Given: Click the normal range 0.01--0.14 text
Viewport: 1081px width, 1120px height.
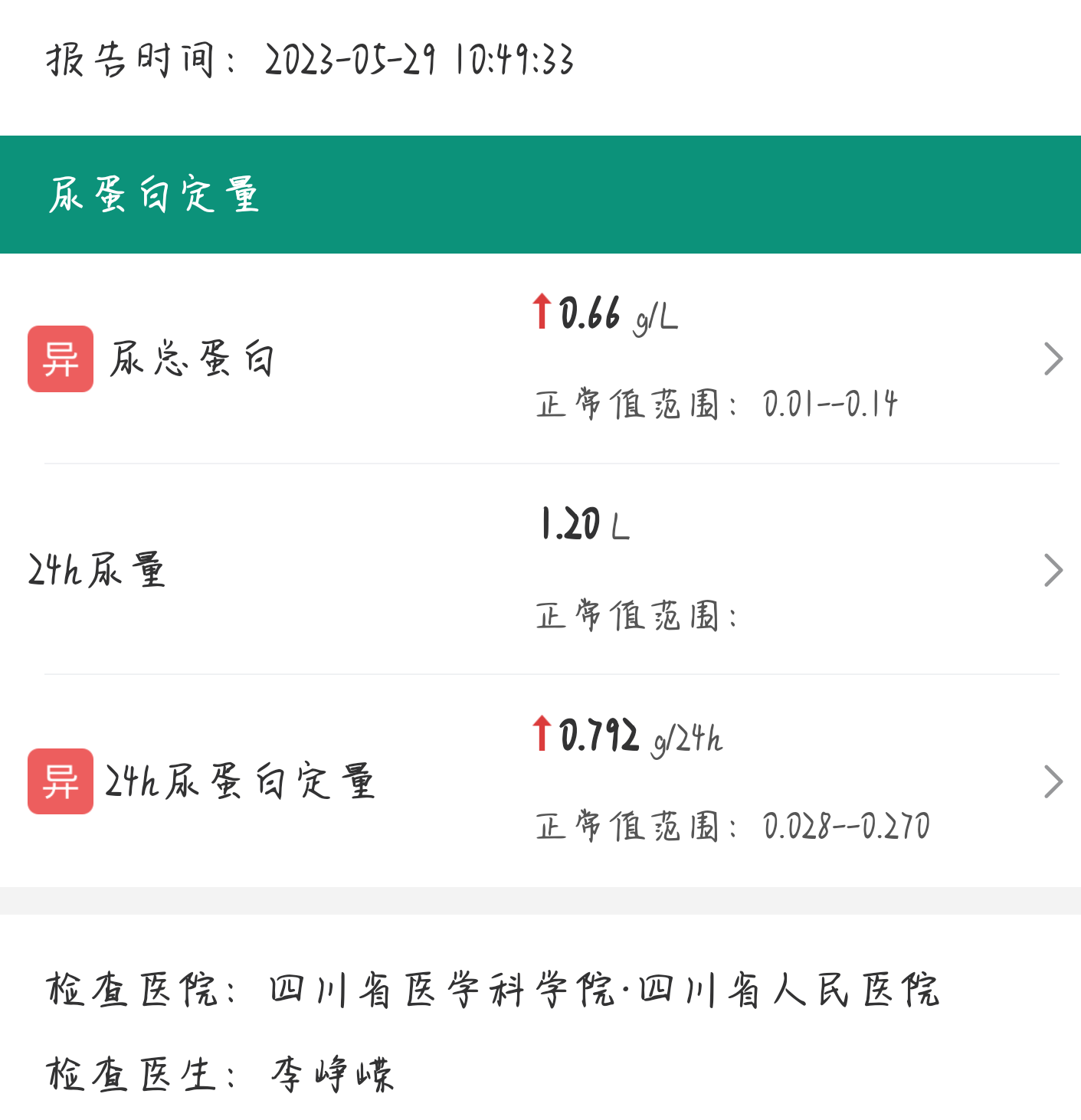Looking at the screenshot, I should 831,404.
